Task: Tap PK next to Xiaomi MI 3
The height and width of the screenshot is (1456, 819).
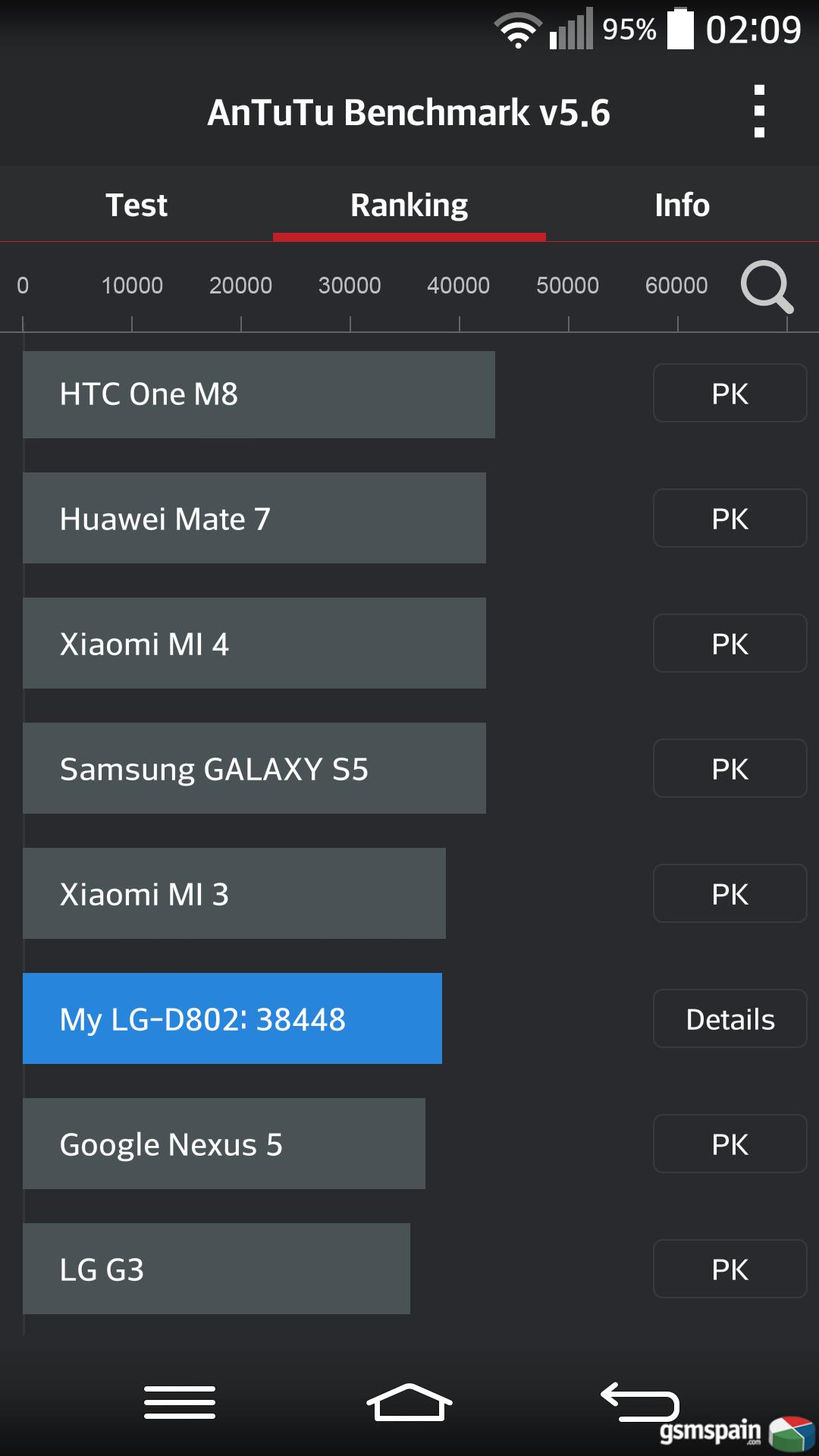Action: tap(730, 893)
